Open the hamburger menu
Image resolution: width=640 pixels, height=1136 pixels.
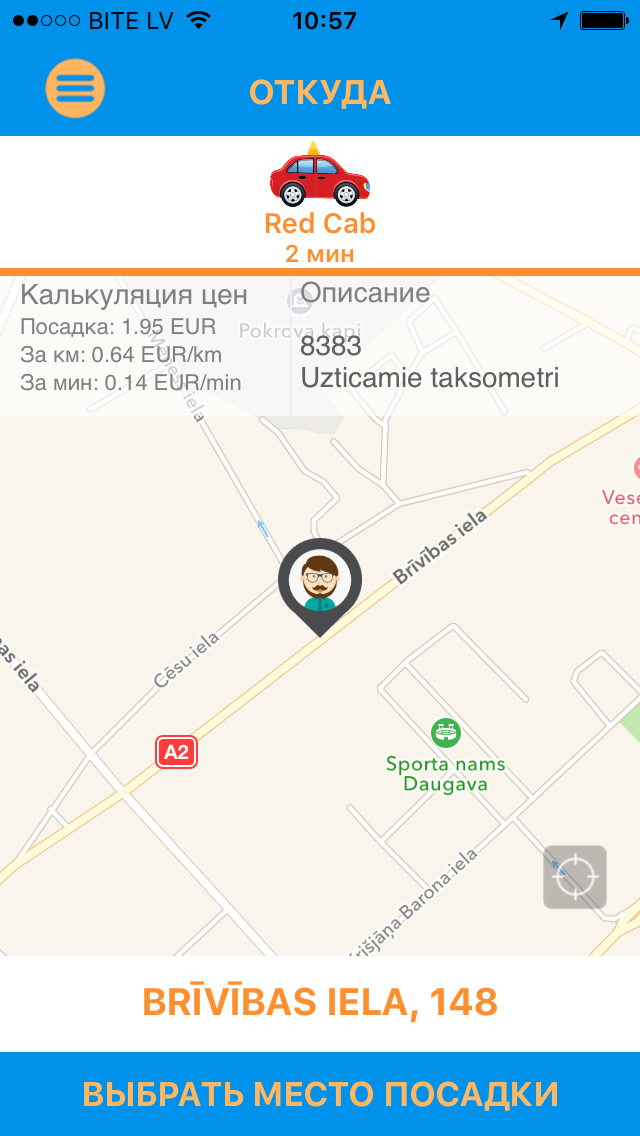[75, 89]
